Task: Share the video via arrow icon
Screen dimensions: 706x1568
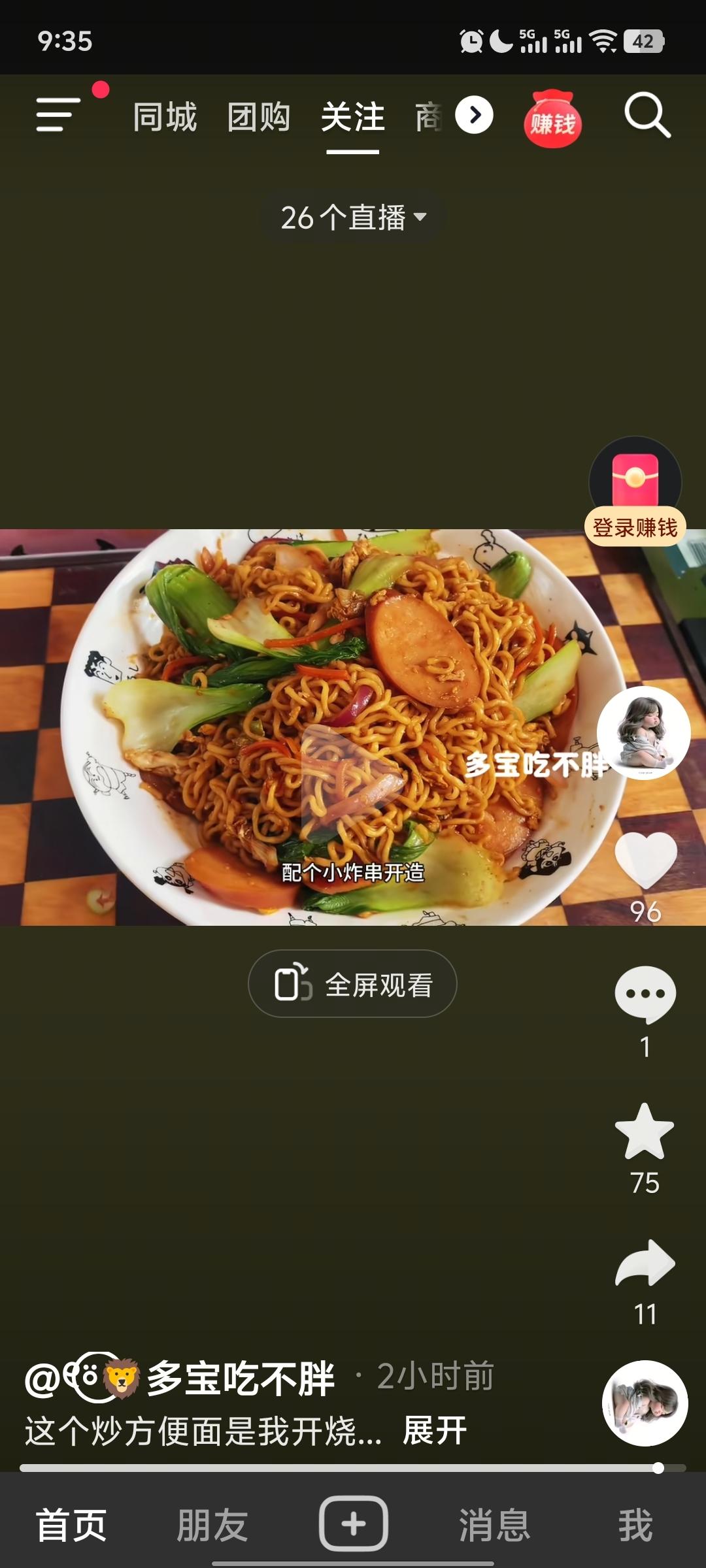Action: 645,1264
